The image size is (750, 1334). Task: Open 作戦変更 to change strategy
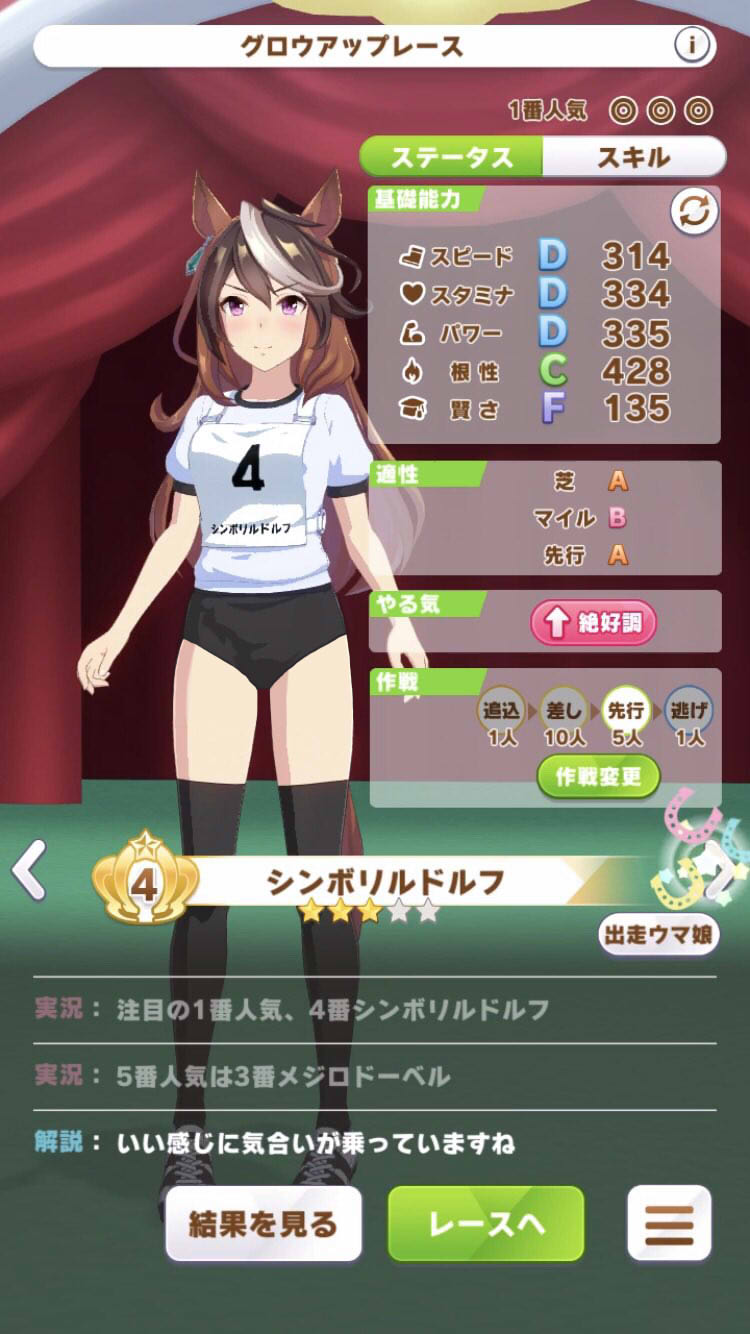pos(598,776)
